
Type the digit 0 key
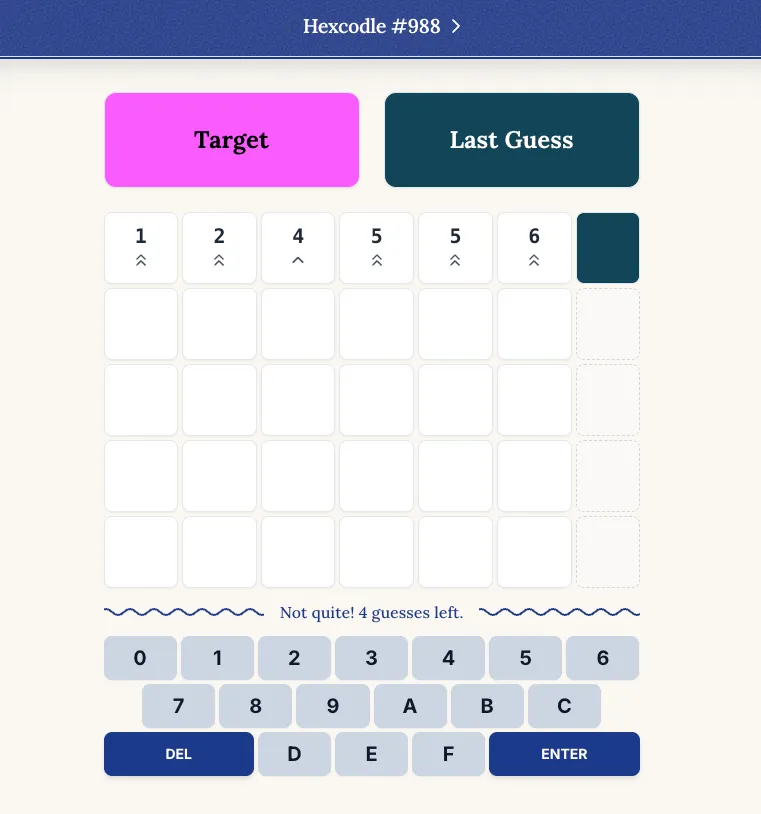click(x=140, y=658)
